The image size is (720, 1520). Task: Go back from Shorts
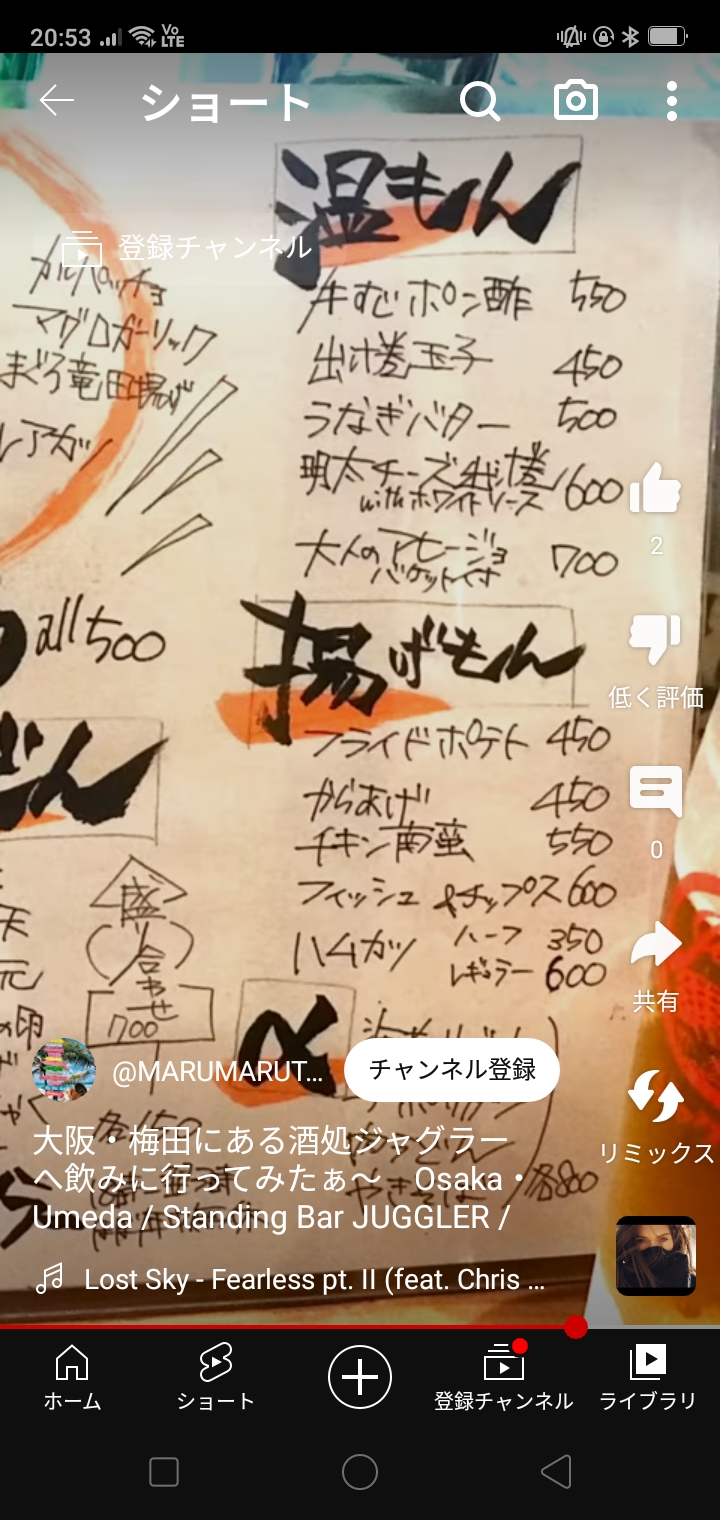click(56, 101)
